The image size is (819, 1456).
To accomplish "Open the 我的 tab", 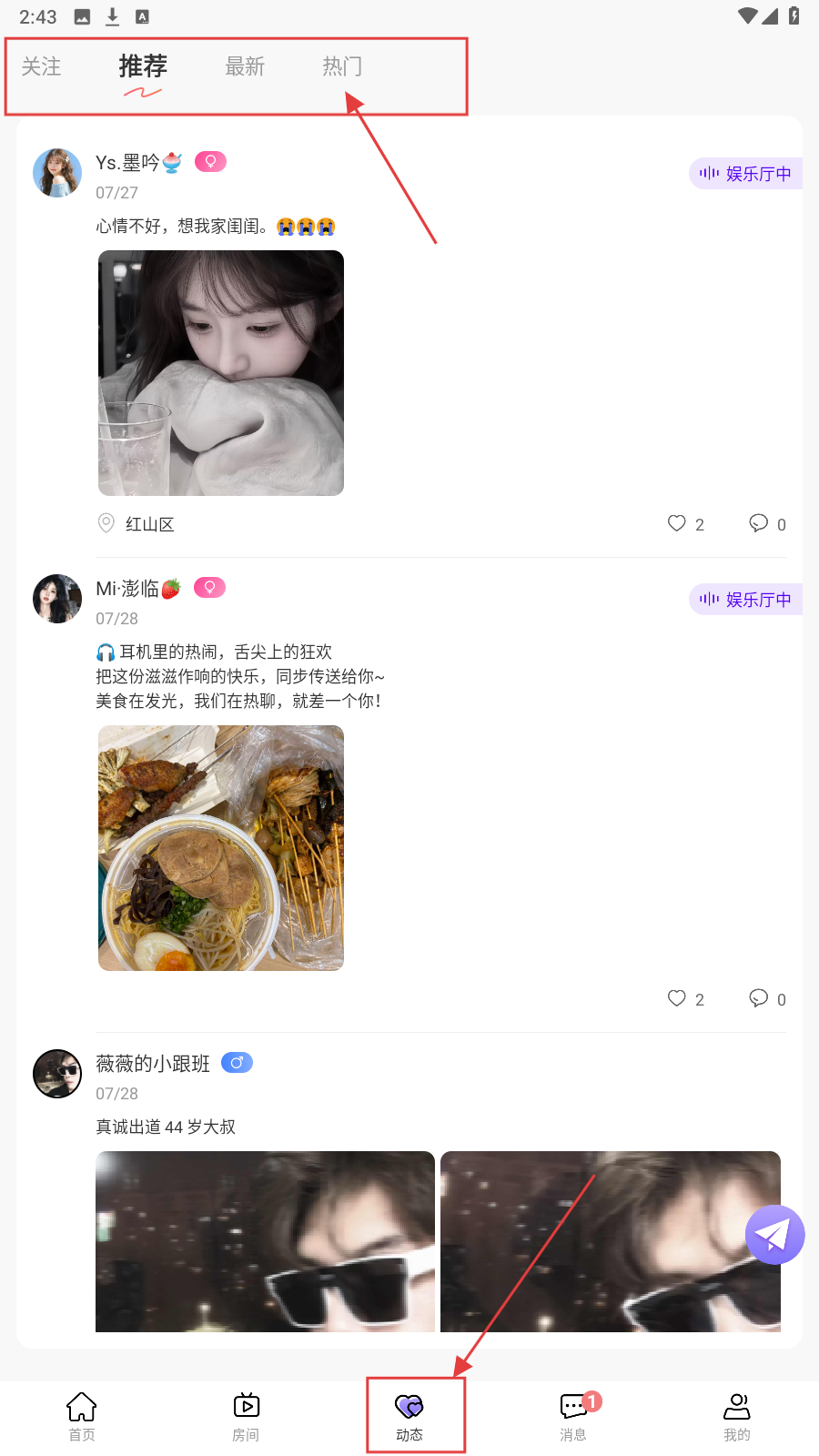I will (x=737, y=1417).
